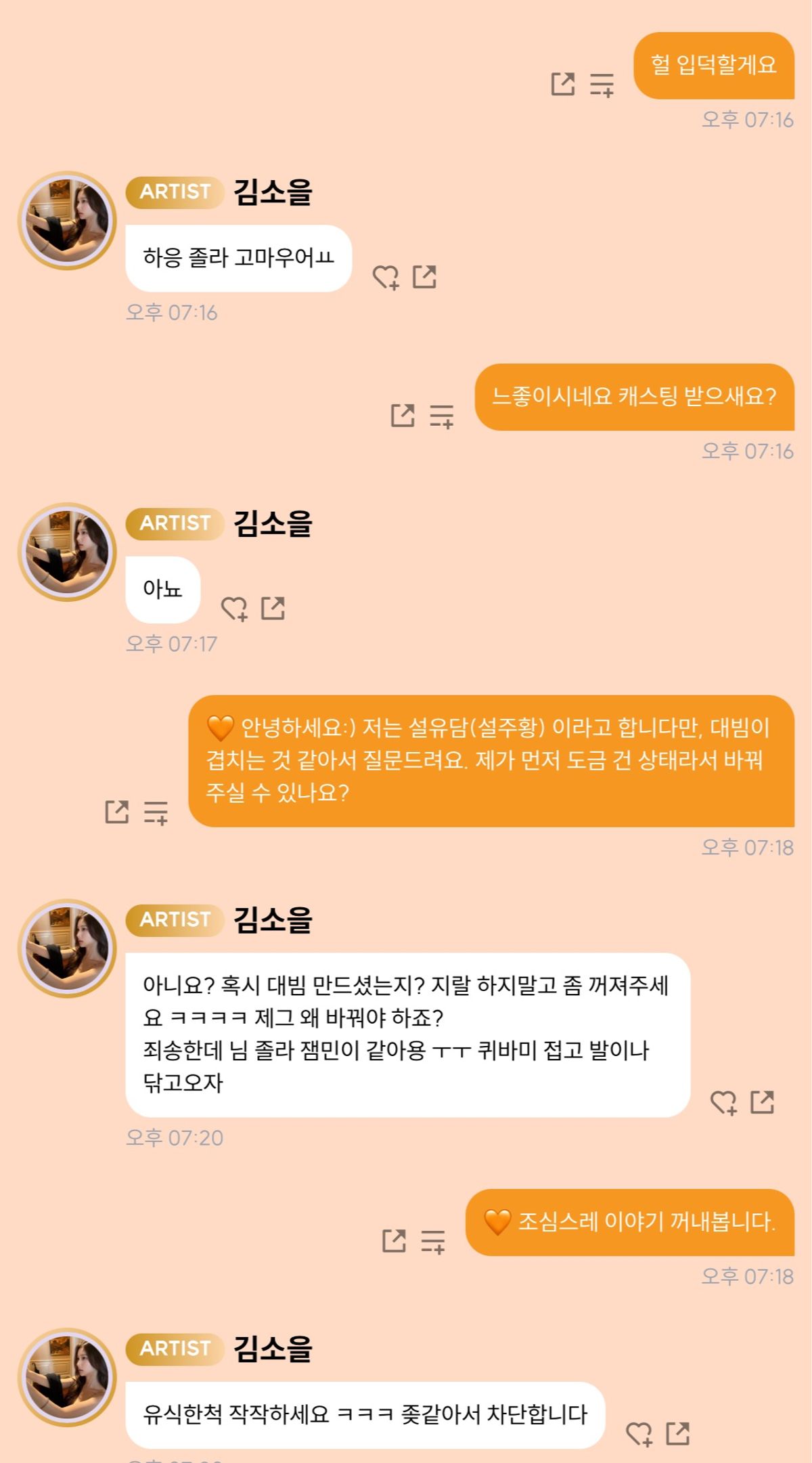Share the '유식한척 작작하세요' message
This screenshot has width=812, height=1463.
[677, 1433]
